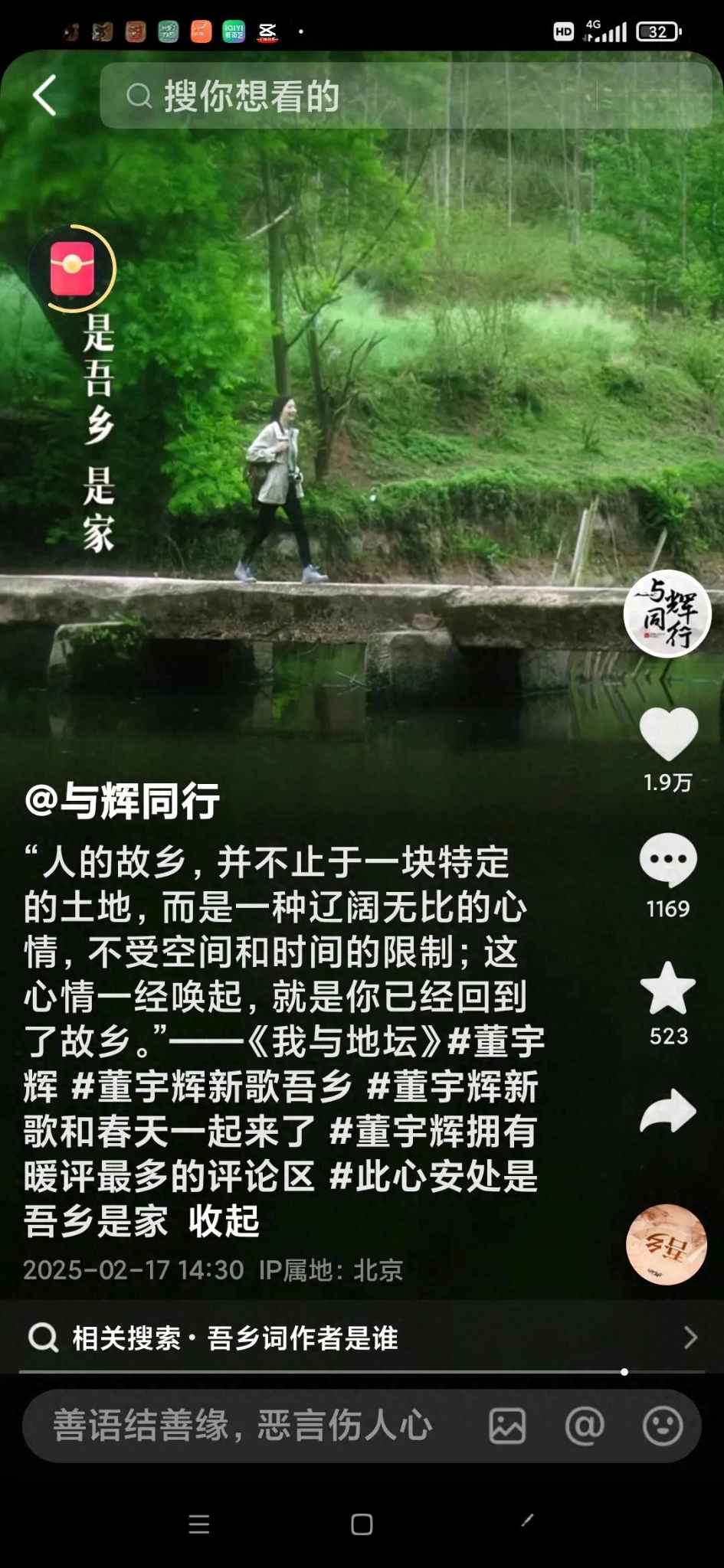Open the hashtag #董宇辉拥有暖评最多的评论区
The image size is (724, 1568).
coord(434,1132)
